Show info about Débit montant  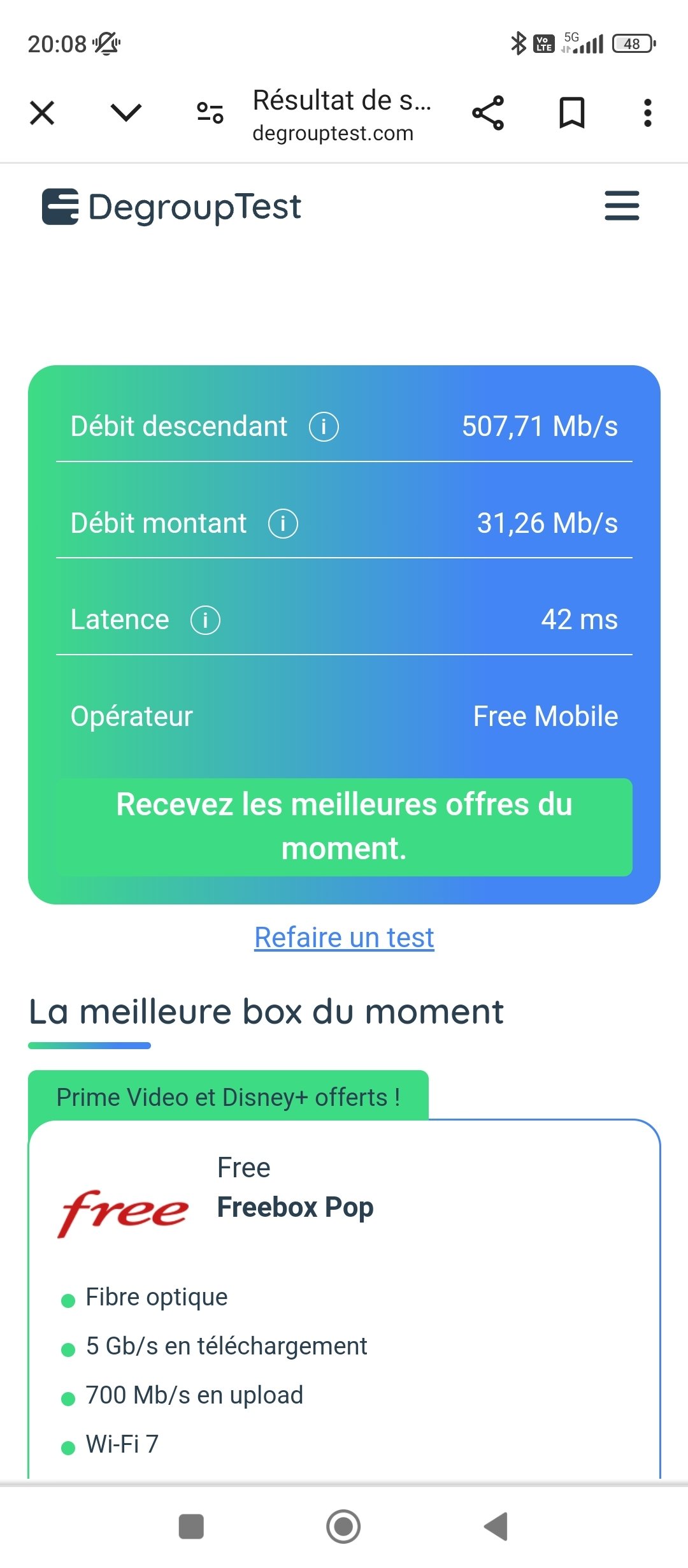pos(283,523)
